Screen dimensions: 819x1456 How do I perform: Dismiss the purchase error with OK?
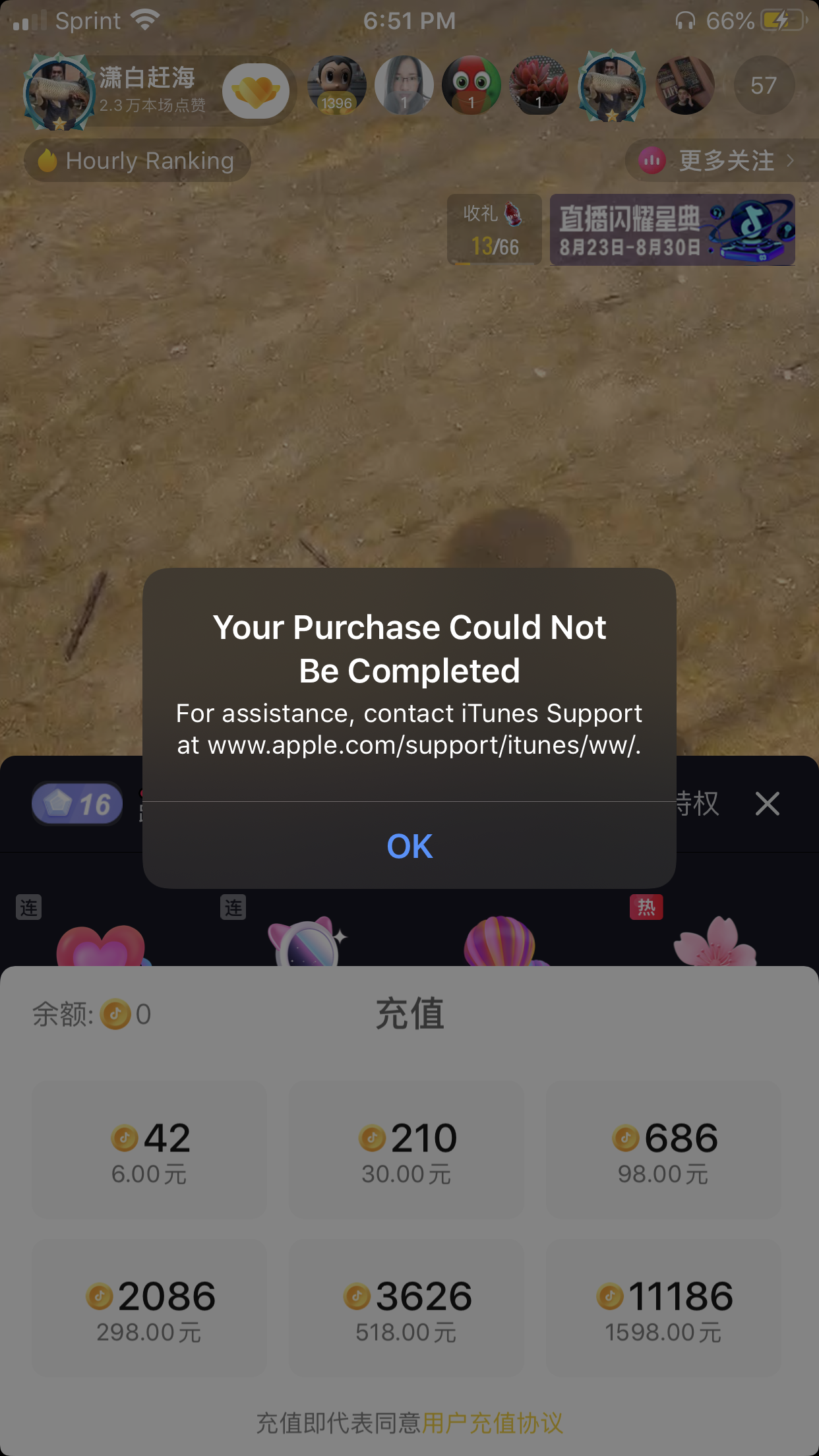coord(409,846)
